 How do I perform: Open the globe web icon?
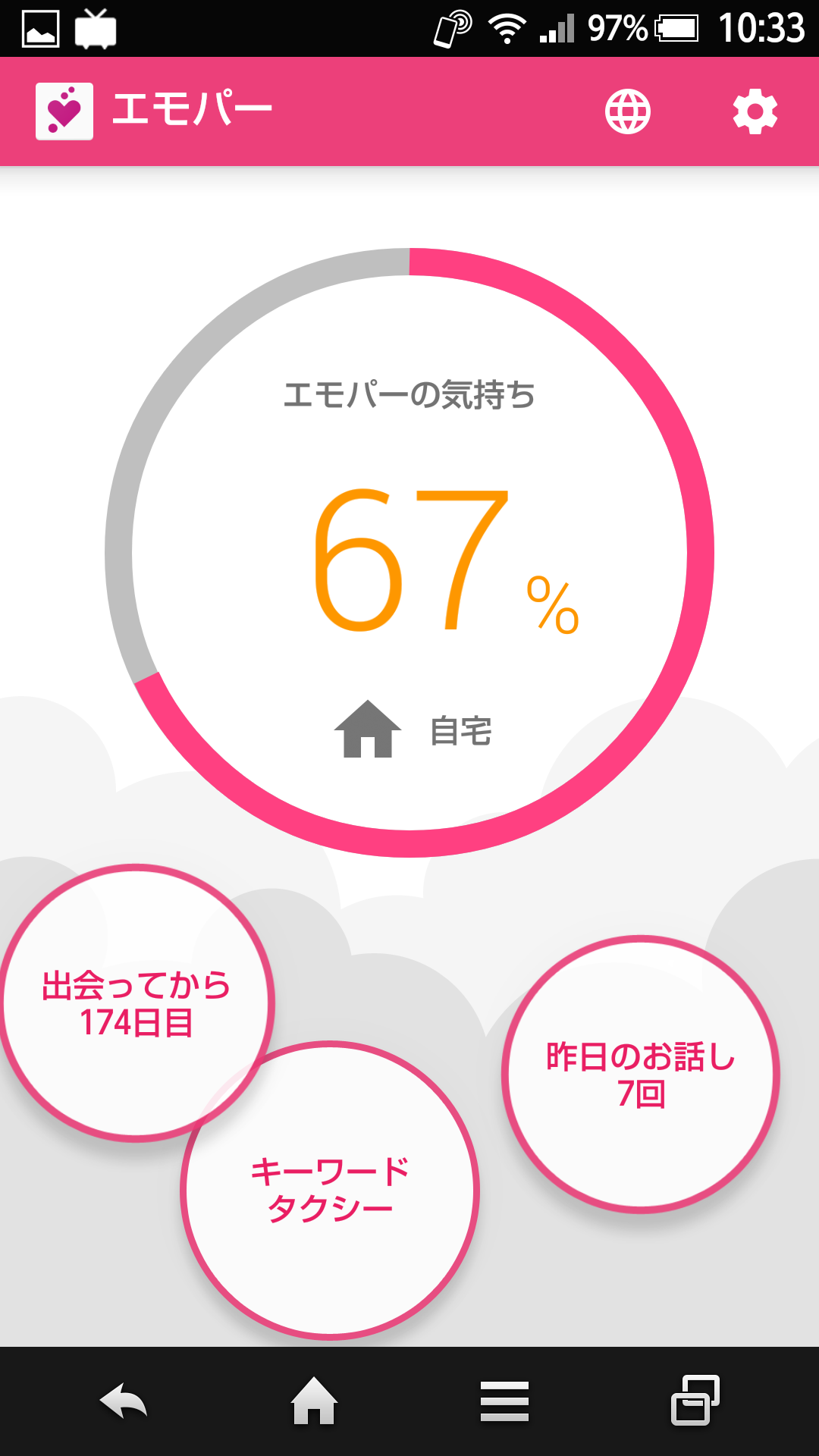(628, 111)
